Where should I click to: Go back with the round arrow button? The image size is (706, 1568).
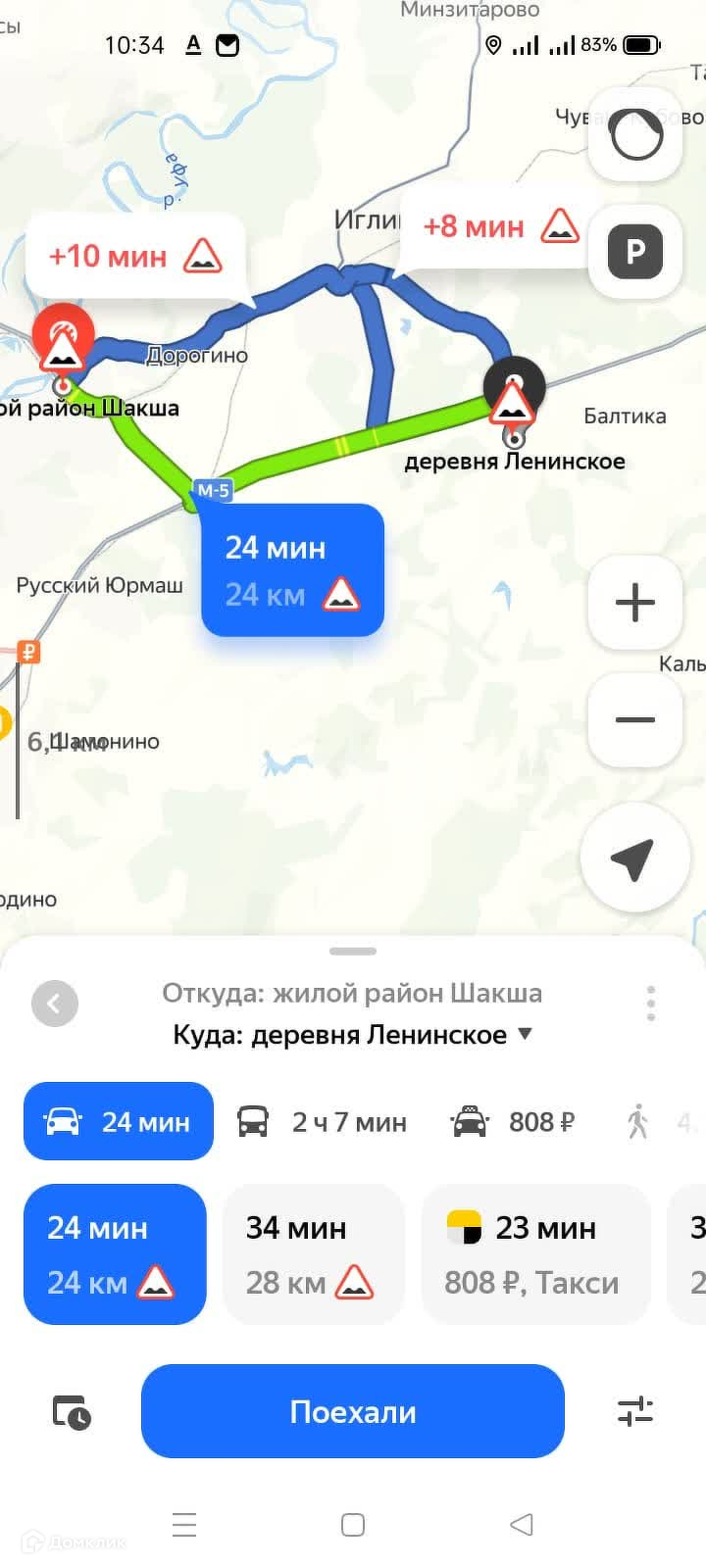coord(55,1004)
